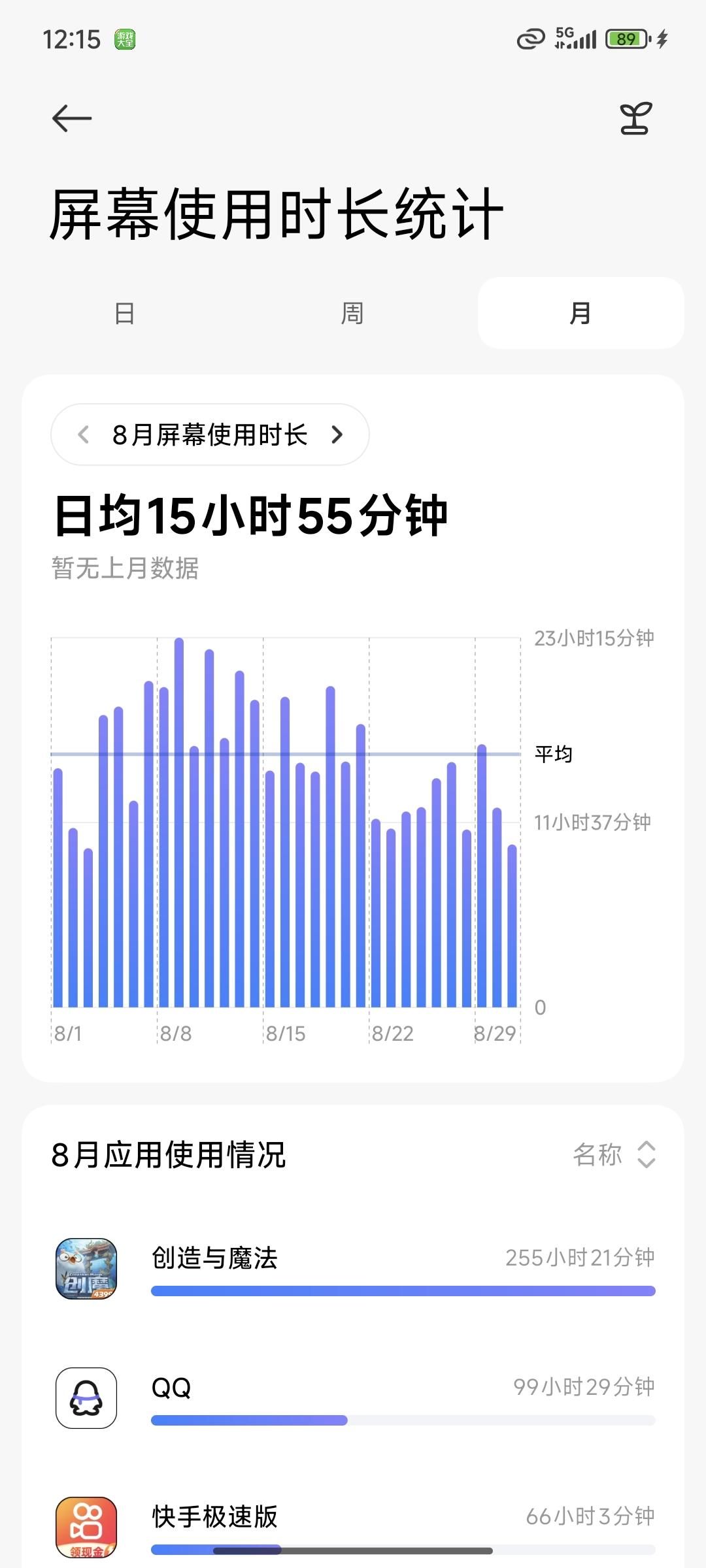Tap the QQ app icon
Viewport: 706px width, 1568px height.
click(x=86, y=1398)
